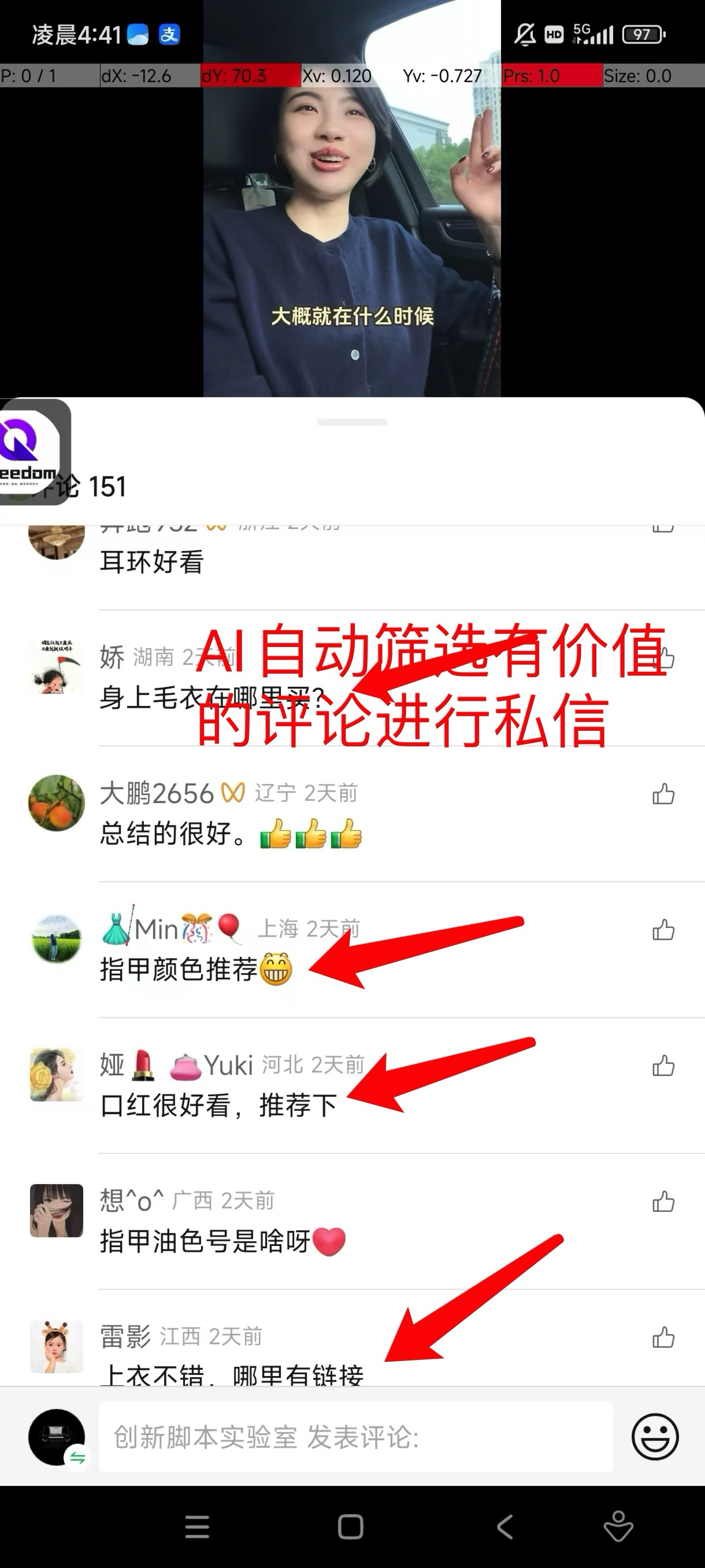Like 大鹏2656's comment
This screenshot has height=1568, width=705.
coord(663,794)
